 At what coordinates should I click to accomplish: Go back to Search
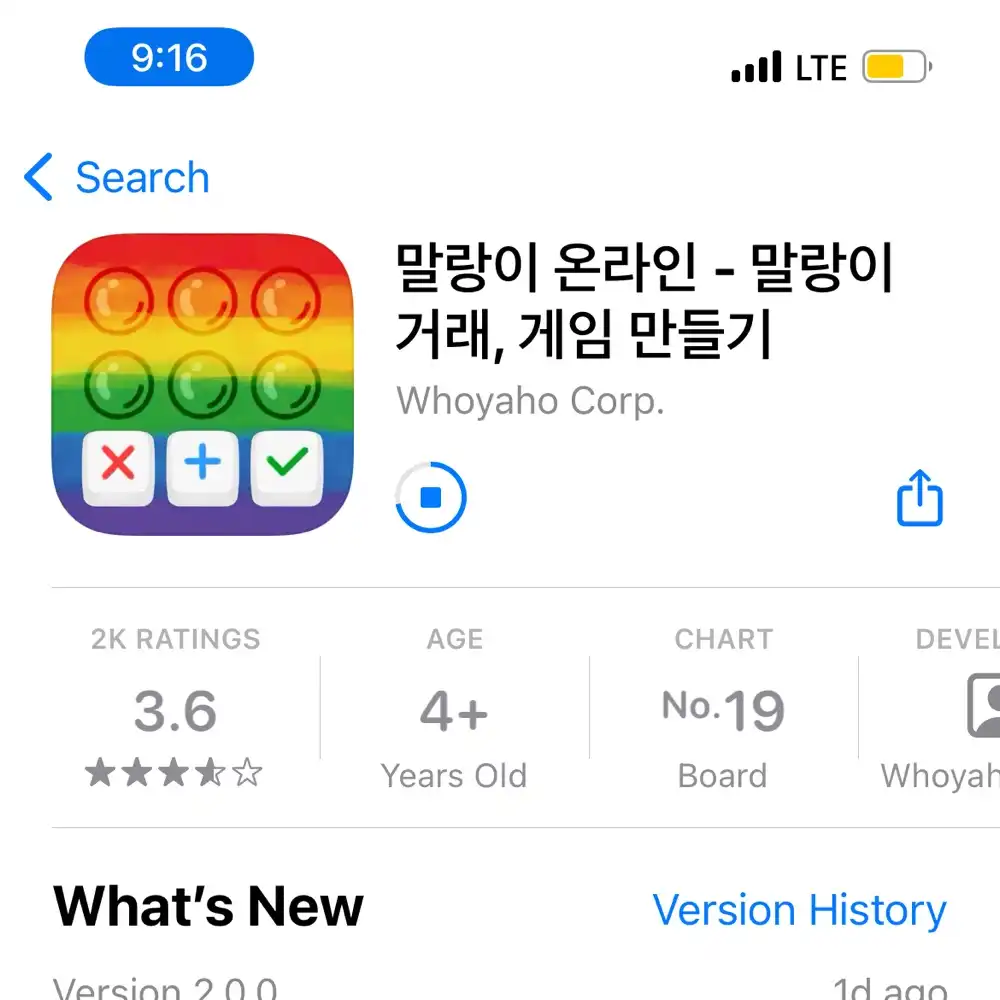tap(117, 178)
